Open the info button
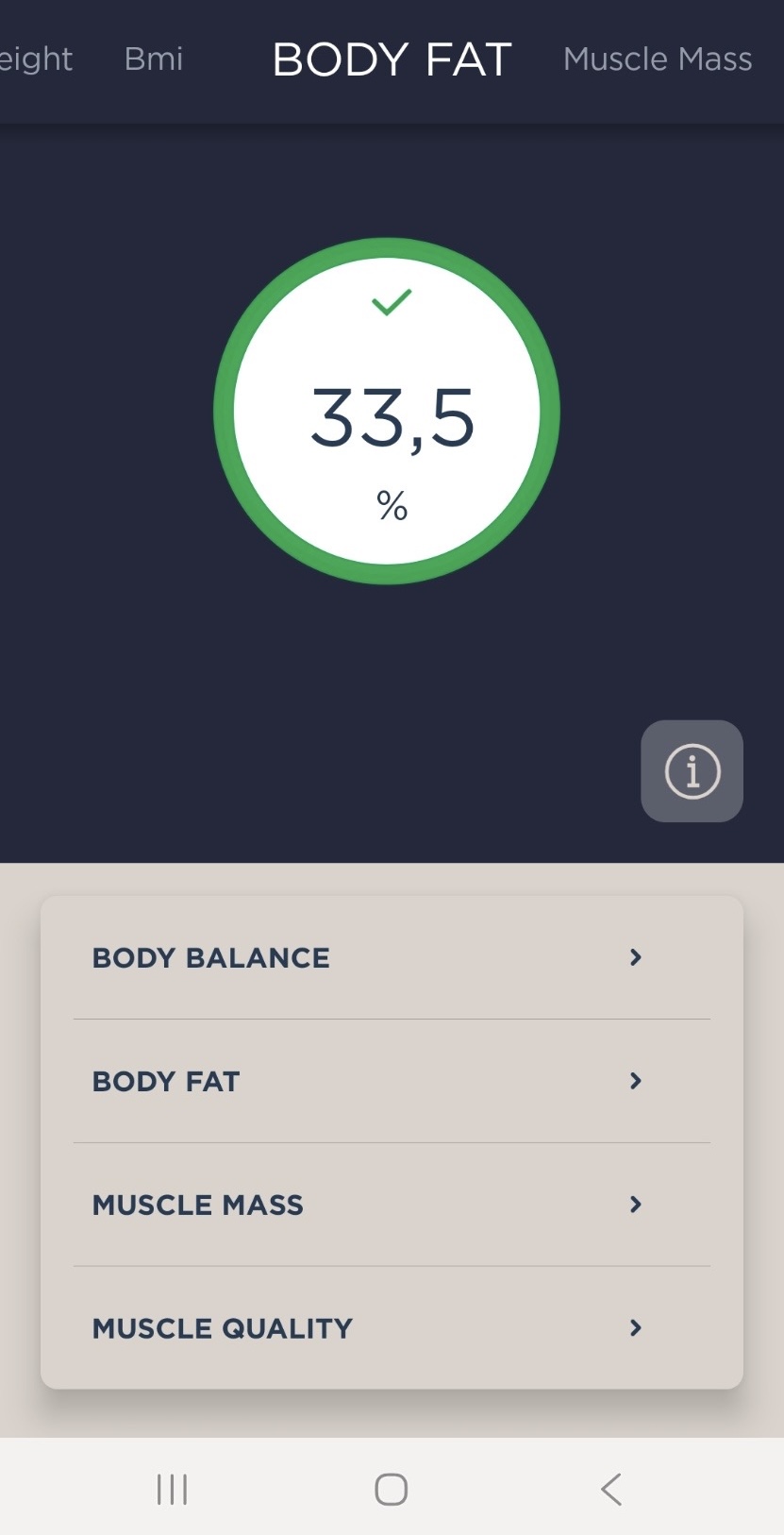The image size is (784, 1535). pos(692,771)
